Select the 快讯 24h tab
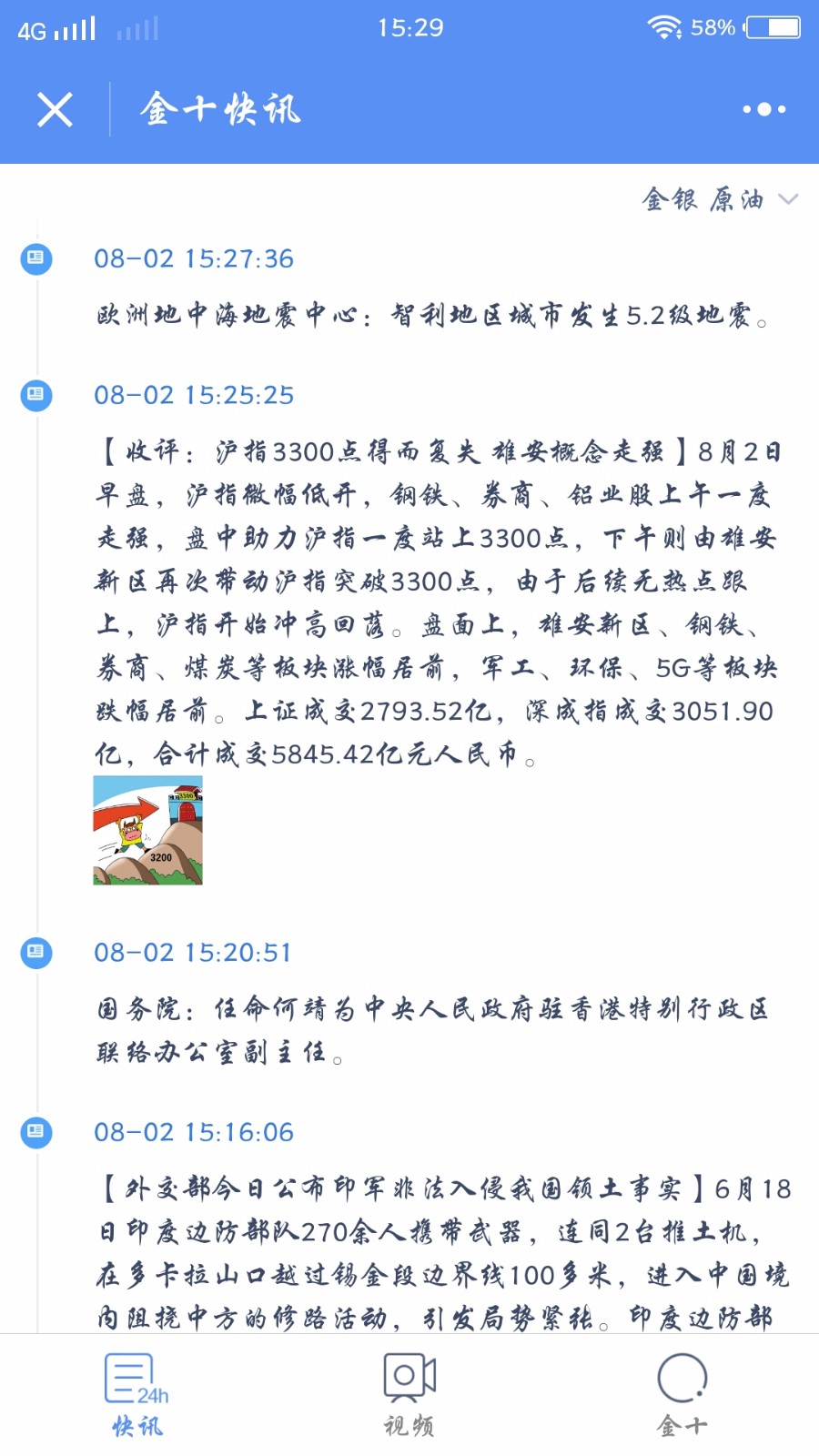 pyautogui.click(x=136, y=1395)
